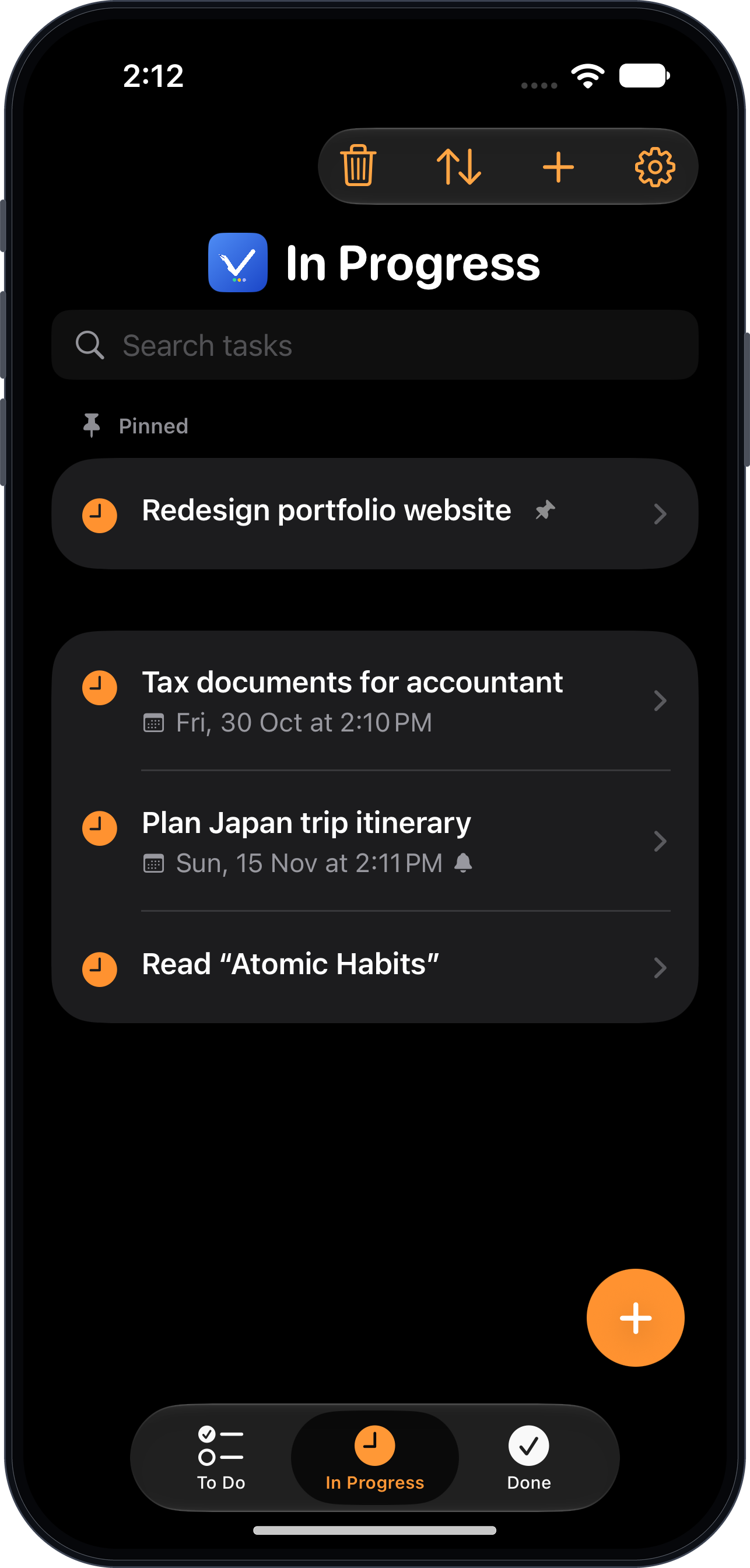Select the In Progress tab
The image size is (750, 1568).
(x=374, y=1458)
